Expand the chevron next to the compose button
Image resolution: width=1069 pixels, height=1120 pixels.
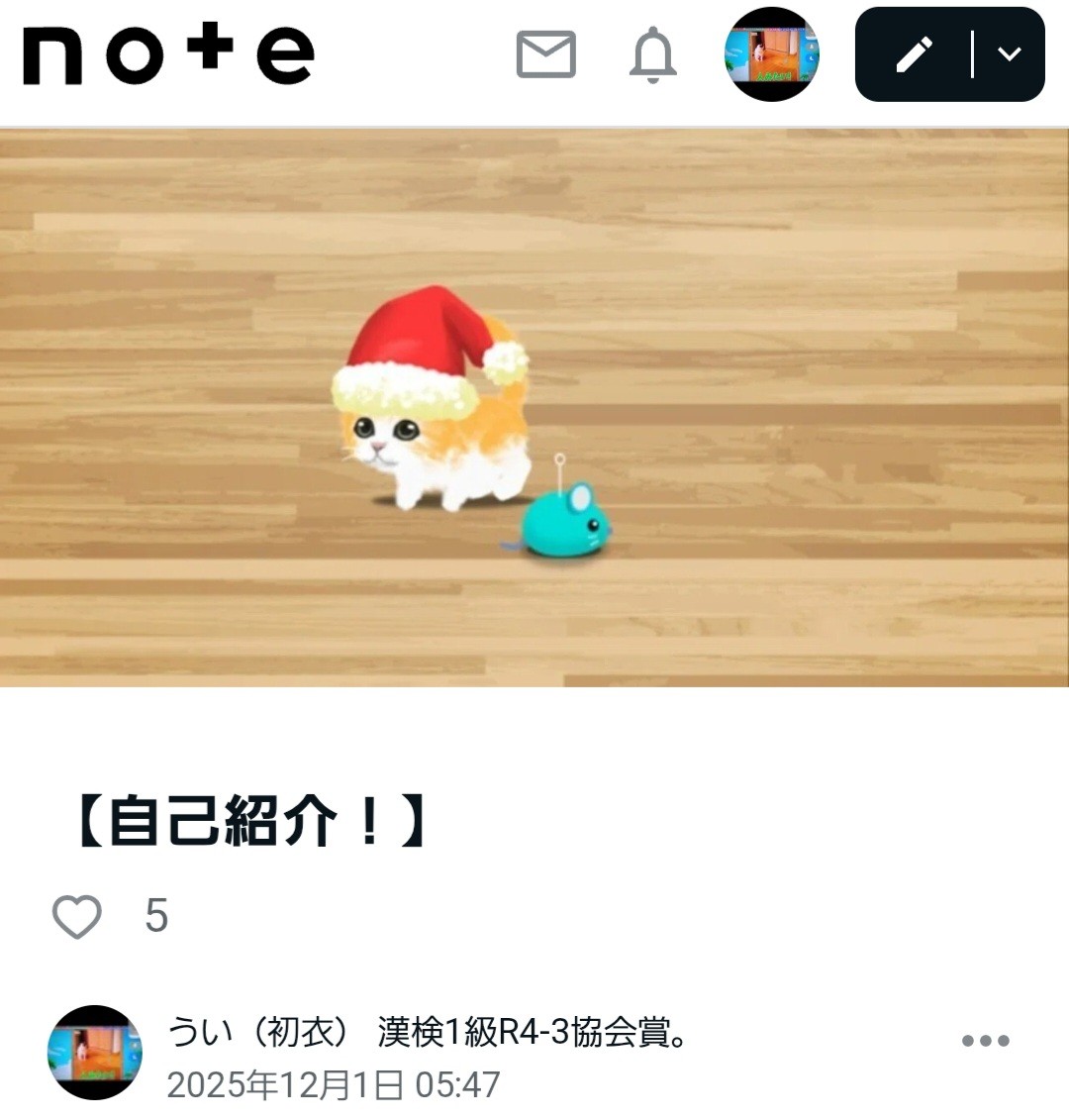pos(1008,56)
